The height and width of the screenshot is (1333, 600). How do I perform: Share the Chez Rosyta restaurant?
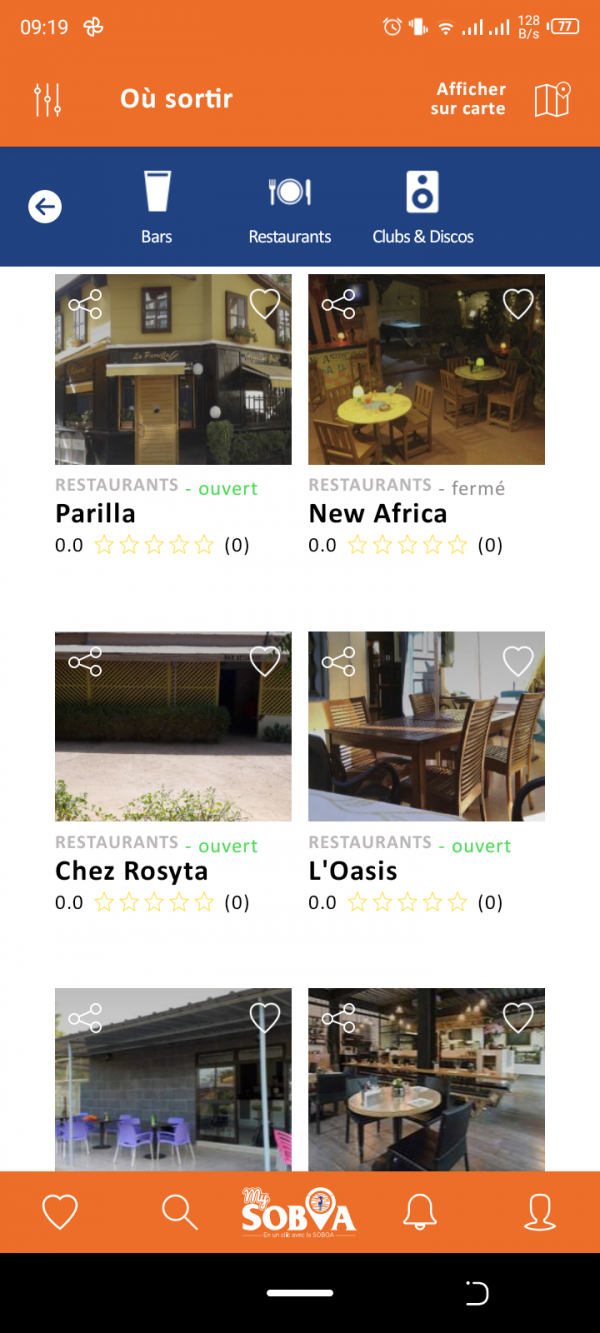tap(85, 661)
